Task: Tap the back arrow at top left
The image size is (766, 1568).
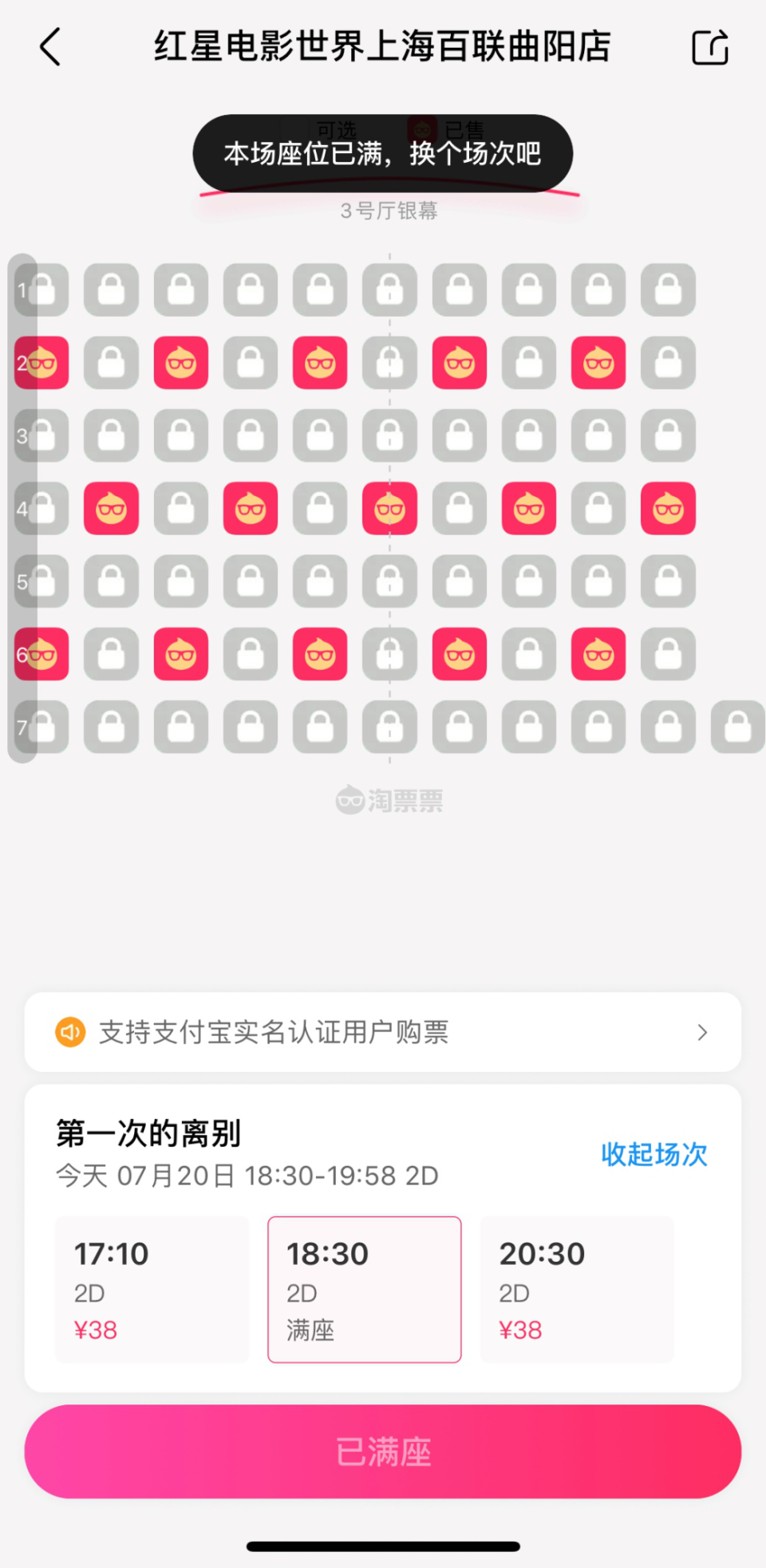Action: pos(50,47)
